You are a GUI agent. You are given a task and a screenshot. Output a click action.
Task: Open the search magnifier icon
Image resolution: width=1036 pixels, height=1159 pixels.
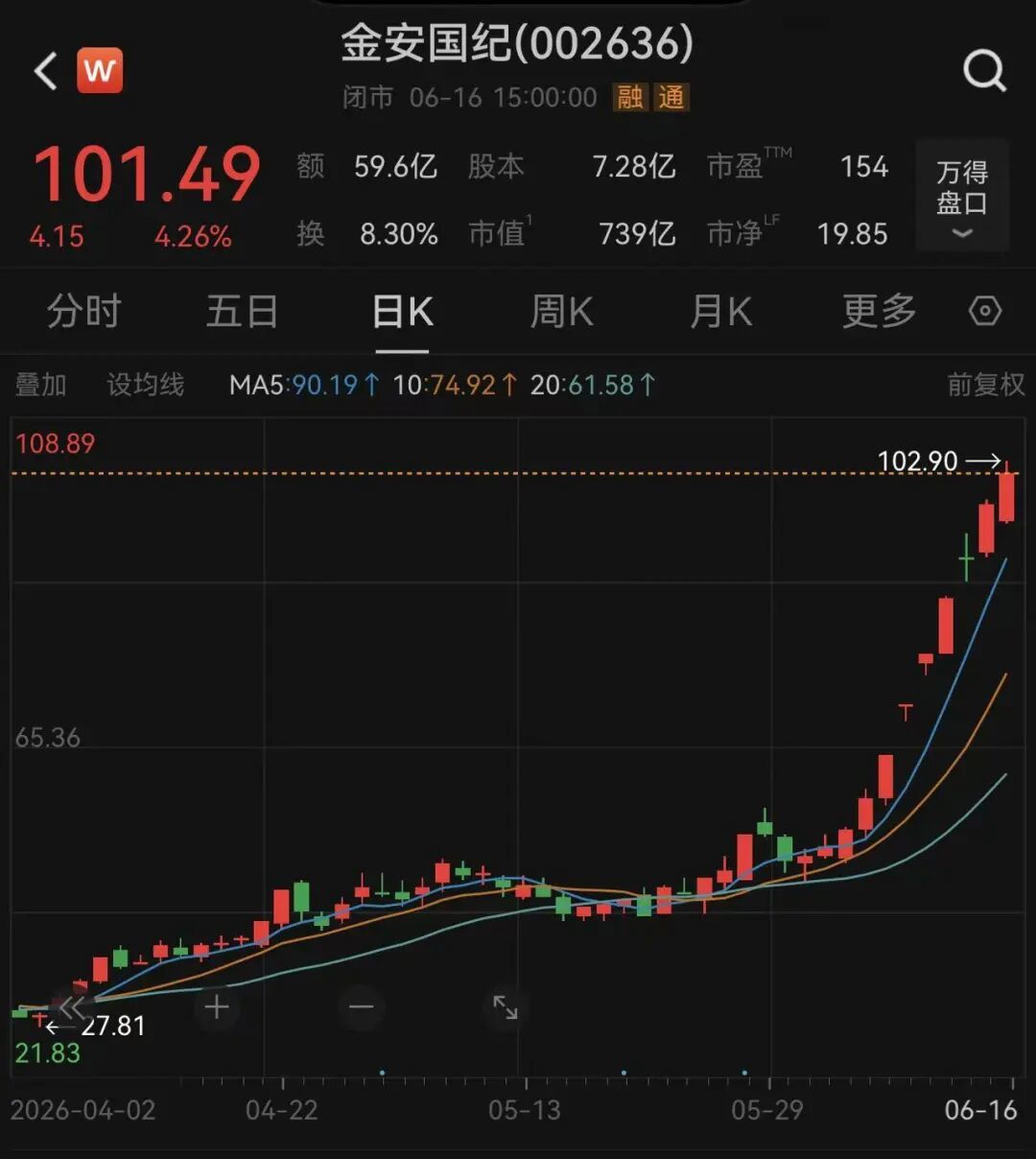point(984,70)
